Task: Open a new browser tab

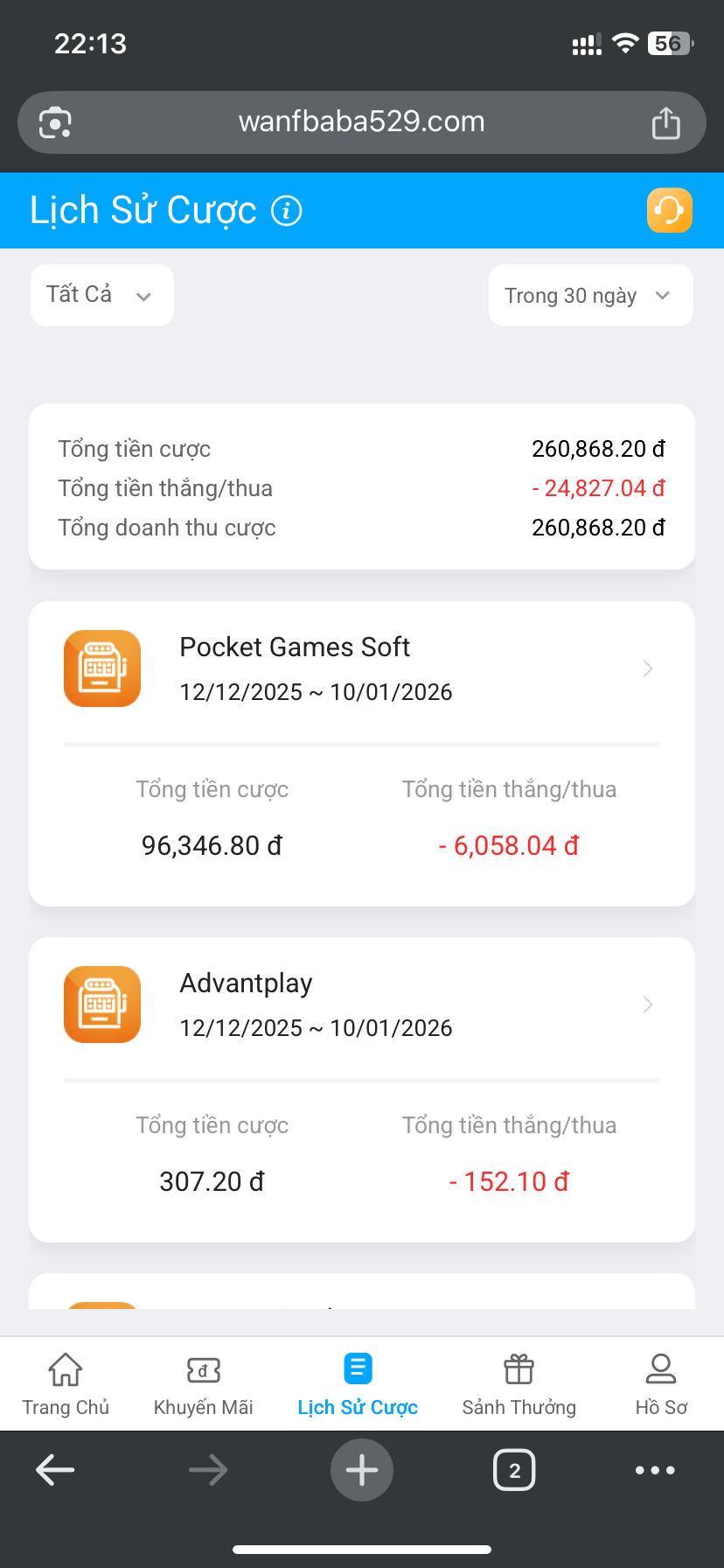Action: (362, 1470)
